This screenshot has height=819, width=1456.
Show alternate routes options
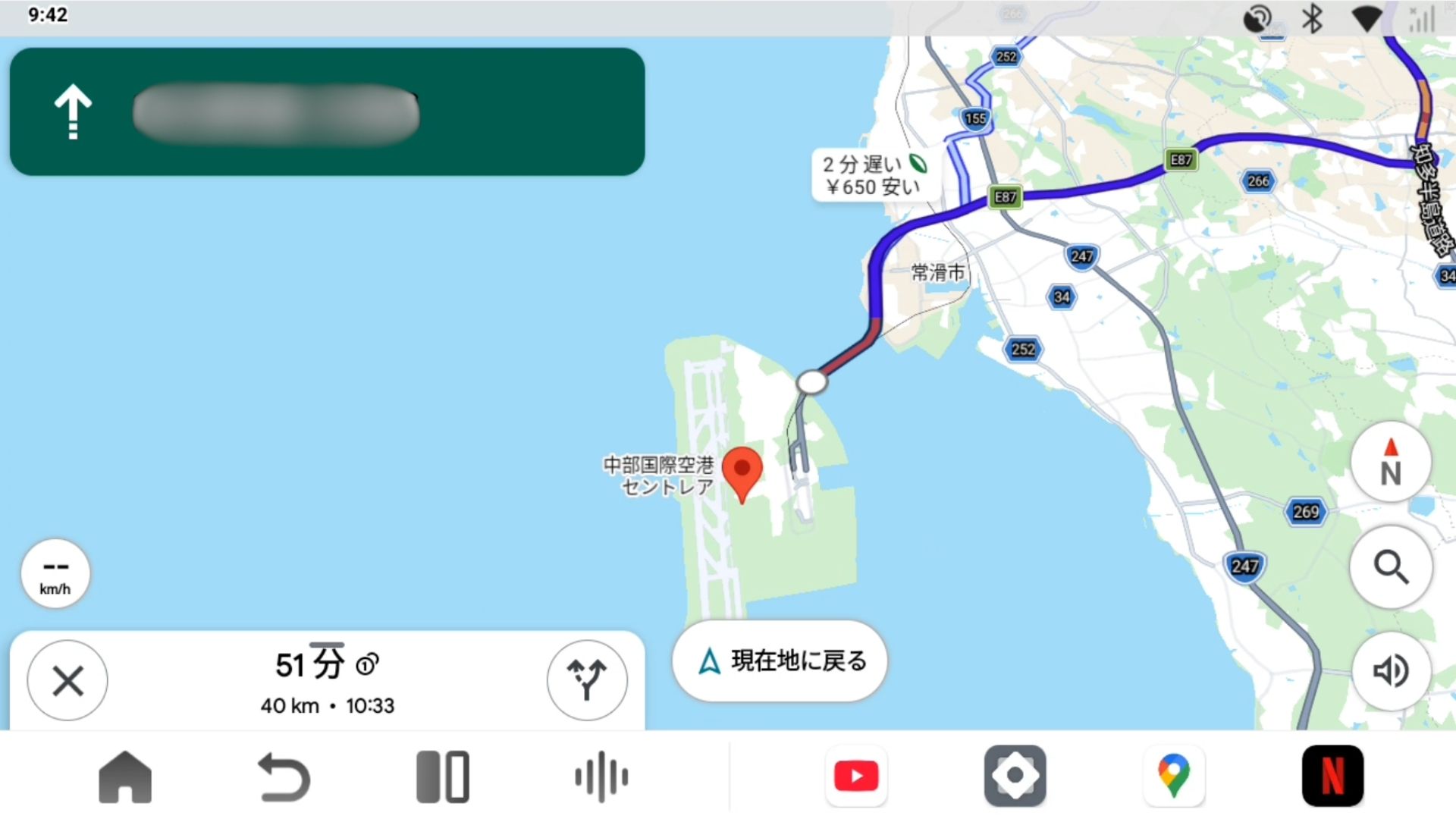(x=587, y=680)
